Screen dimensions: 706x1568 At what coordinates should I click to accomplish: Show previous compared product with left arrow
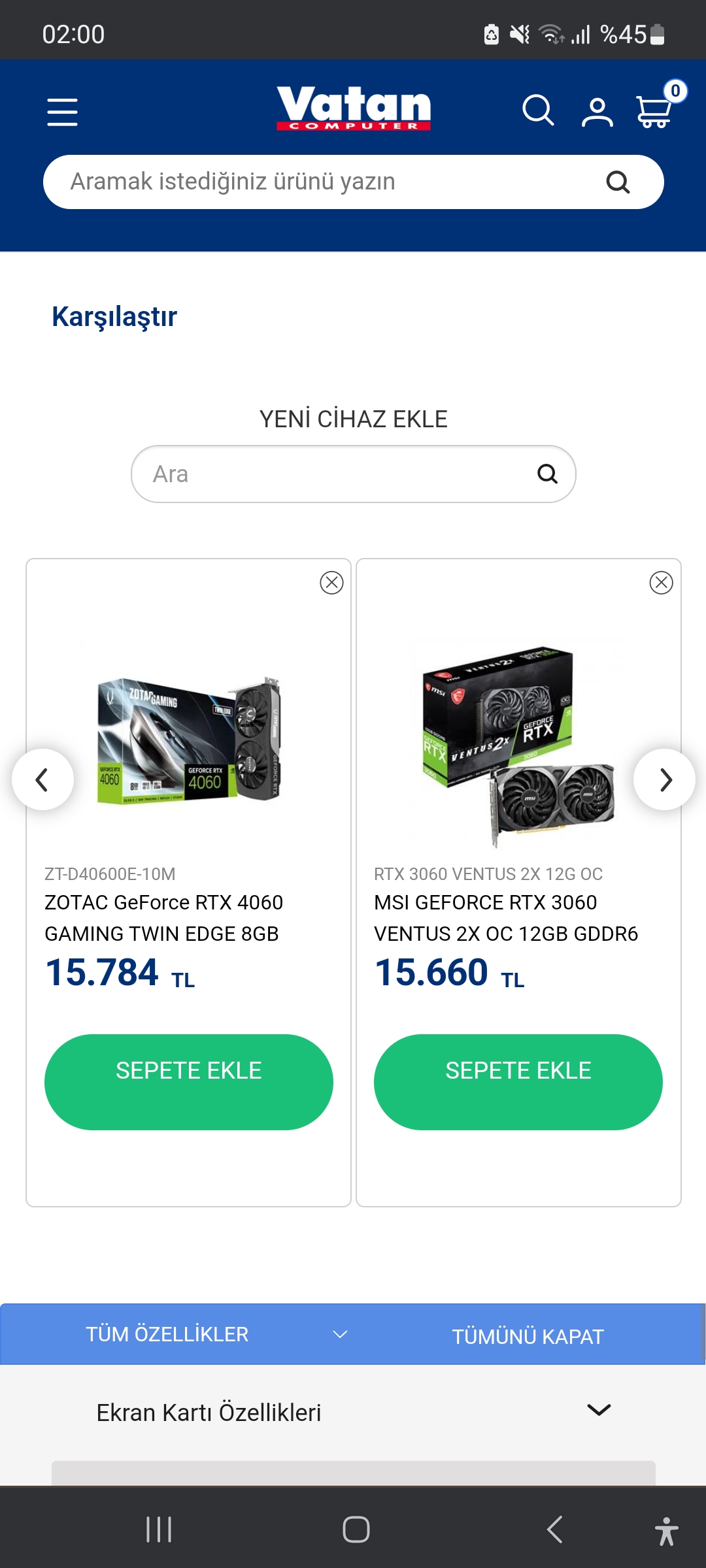(42, 779)
